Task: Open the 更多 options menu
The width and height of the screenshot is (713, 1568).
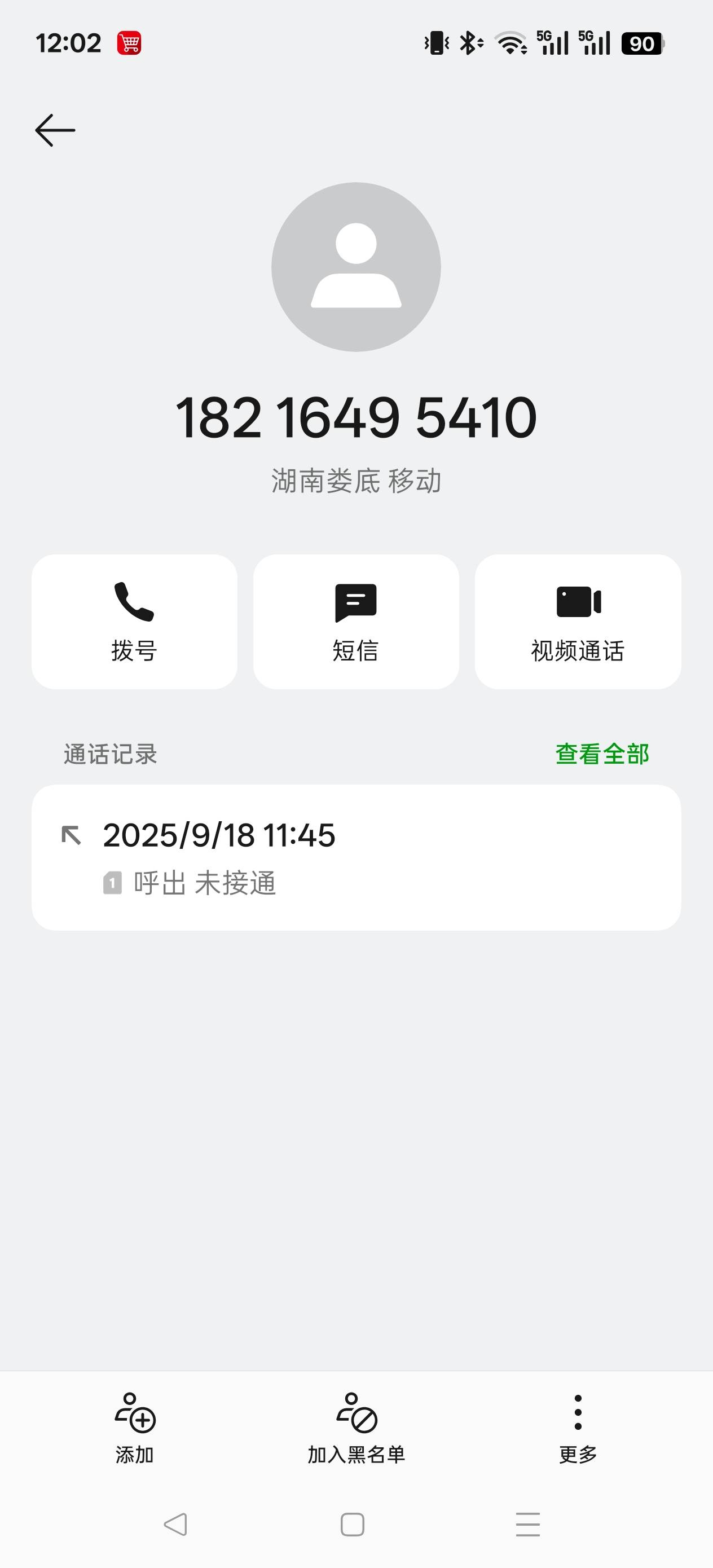Action: 578,1429
